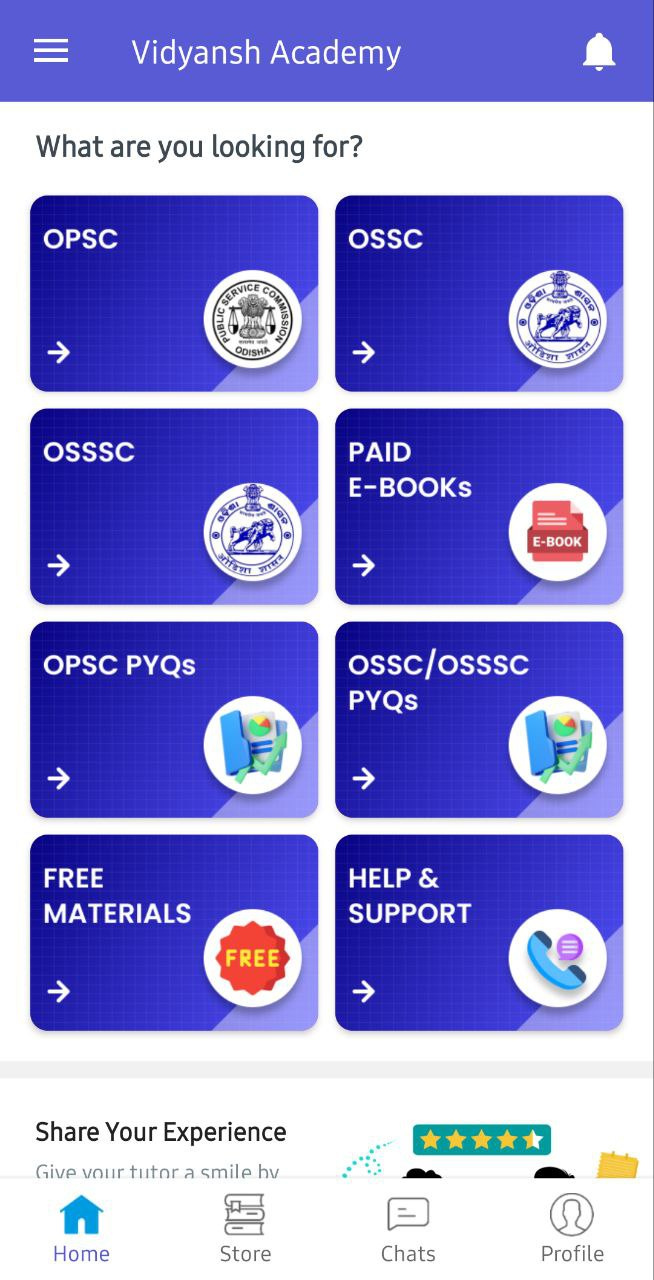Switch to the Chats tab
Viewport: 654px width, 1280px height.
pyautogui.click(x=408, y=1230)
